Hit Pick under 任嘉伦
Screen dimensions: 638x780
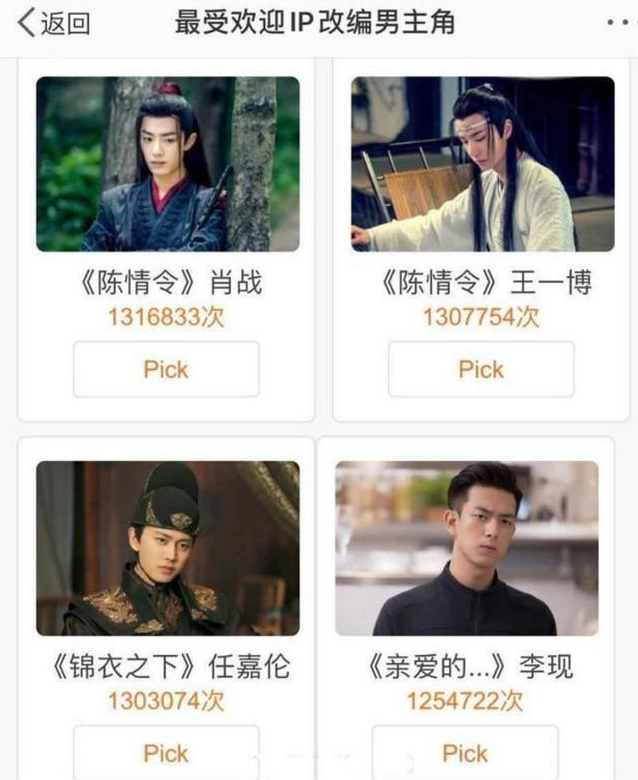click(166, 752)
